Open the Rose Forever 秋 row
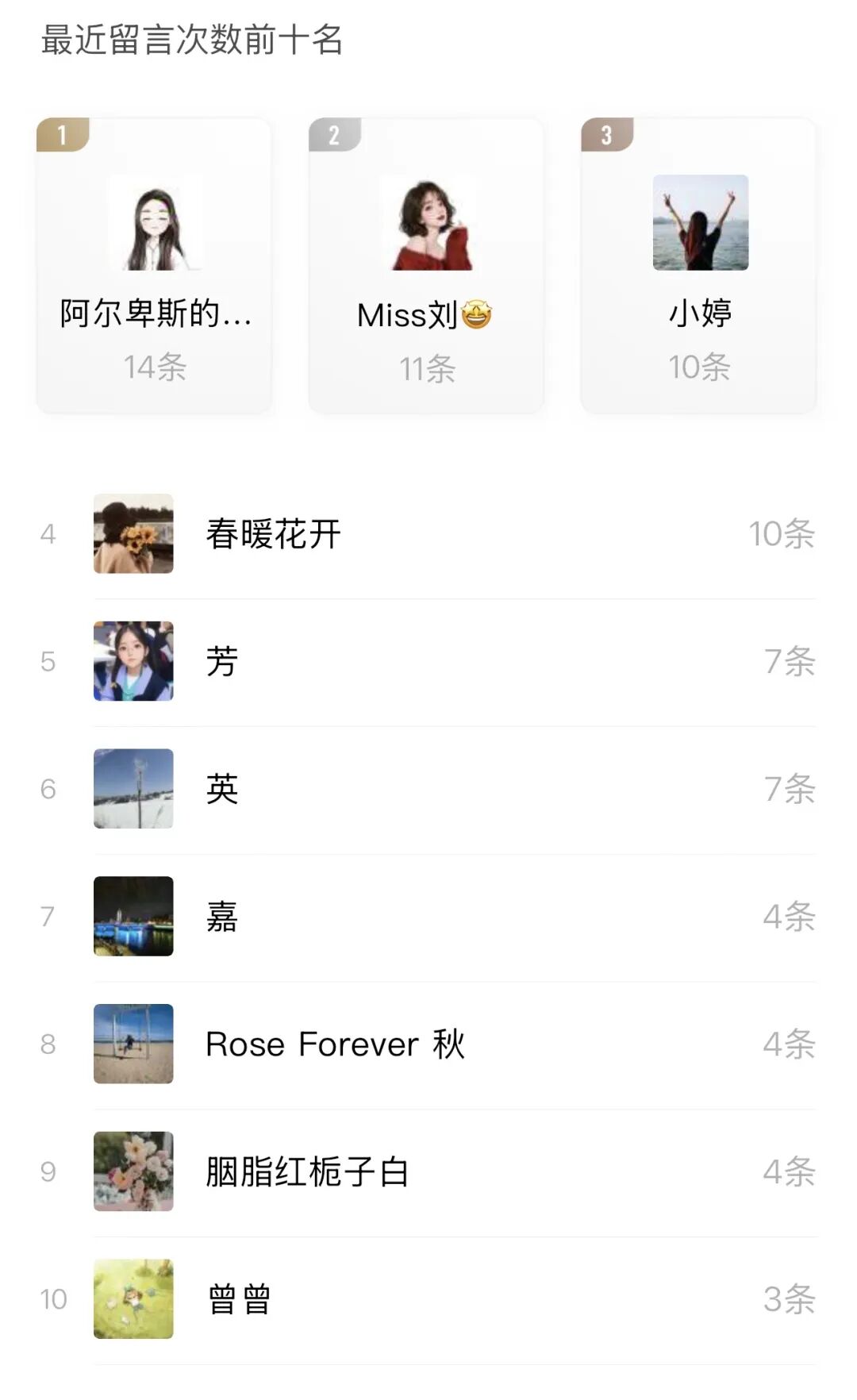857x1400 pixels. coord(428,1044)
